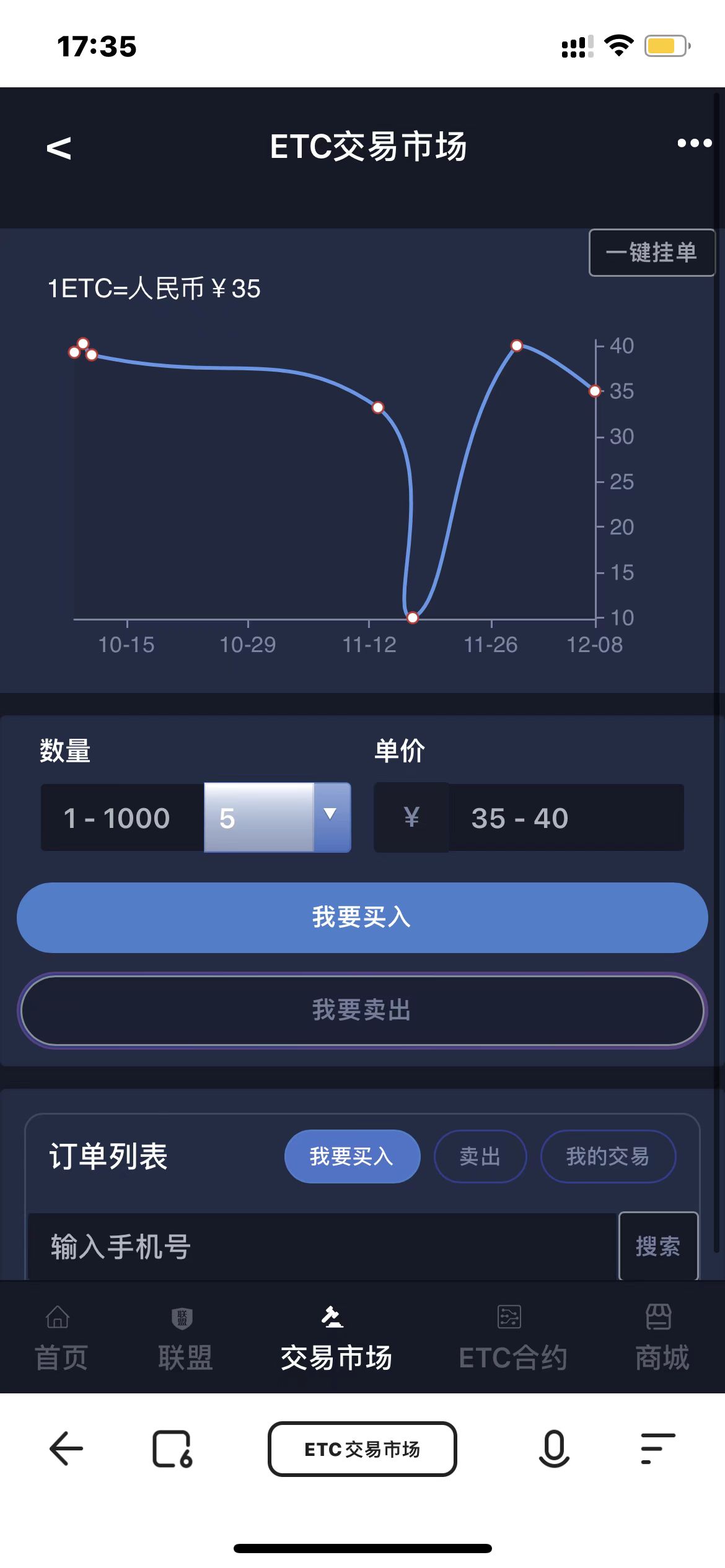Image resolution: width=725 pixels, height=1568 pixels.
Task: Tap the blue 我要买入 buy button
Action: [x=362, y=917]
